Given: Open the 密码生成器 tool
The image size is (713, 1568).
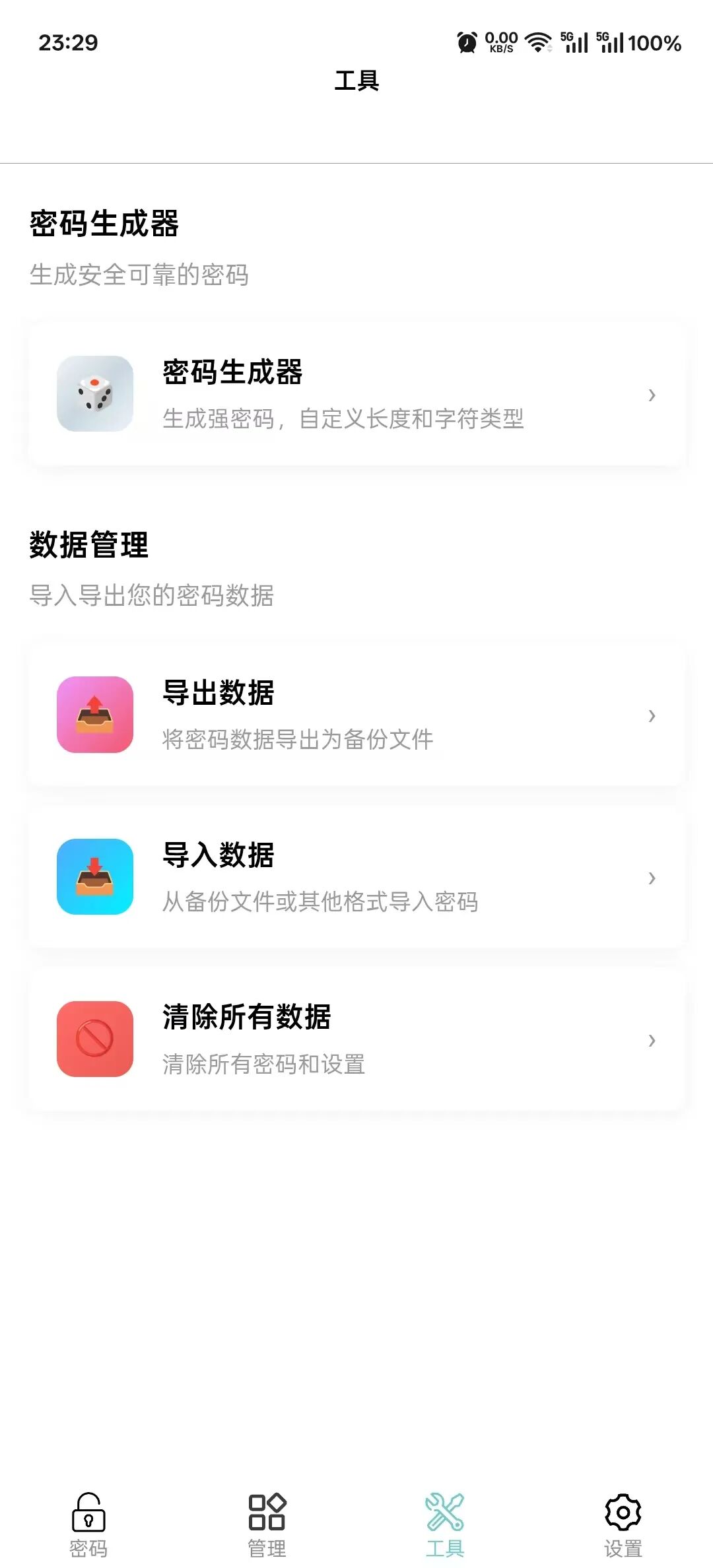Looking at the screenshot, I should coord(356,394).
